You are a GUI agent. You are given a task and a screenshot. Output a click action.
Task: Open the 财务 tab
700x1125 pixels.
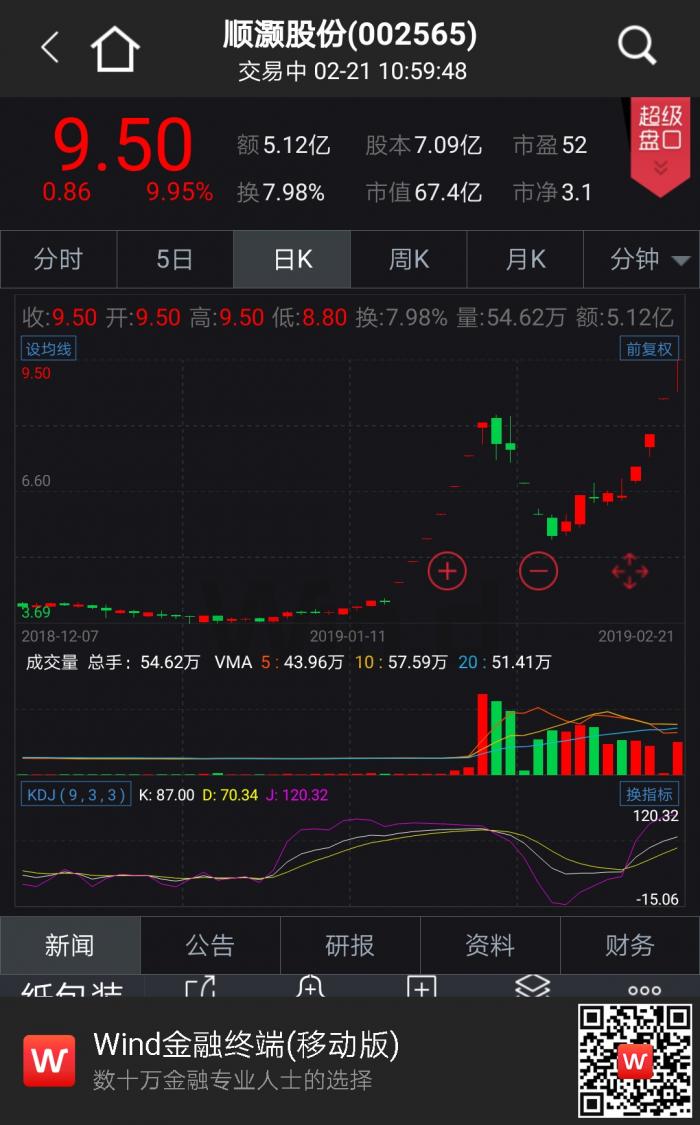630,945
